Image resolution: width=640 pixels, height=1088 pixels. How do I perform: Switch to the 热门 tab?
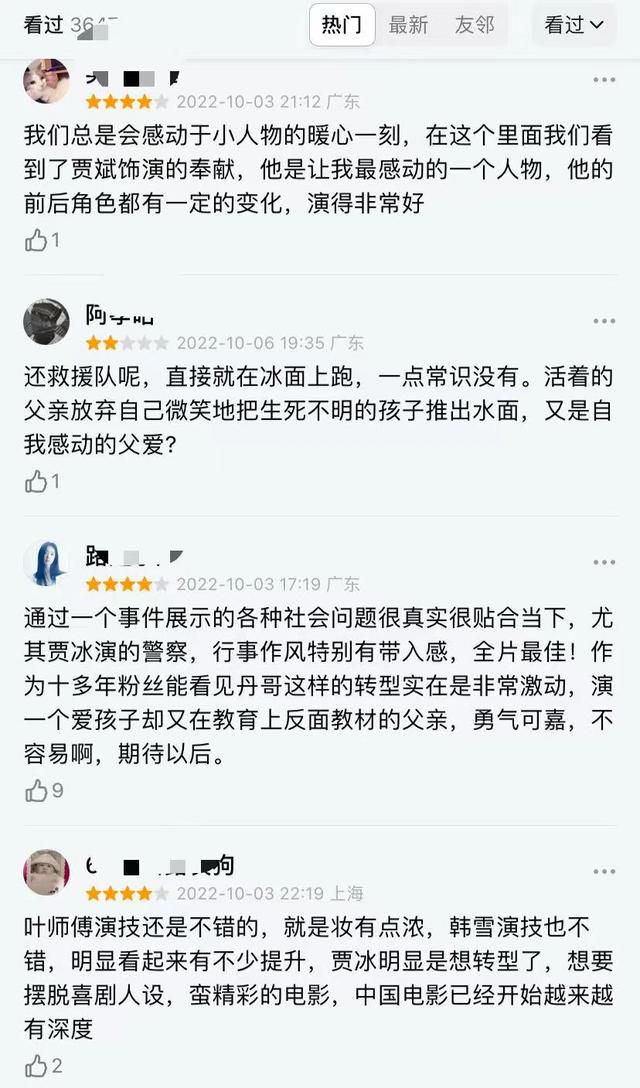pyautogui.click(x=342, y=25)
